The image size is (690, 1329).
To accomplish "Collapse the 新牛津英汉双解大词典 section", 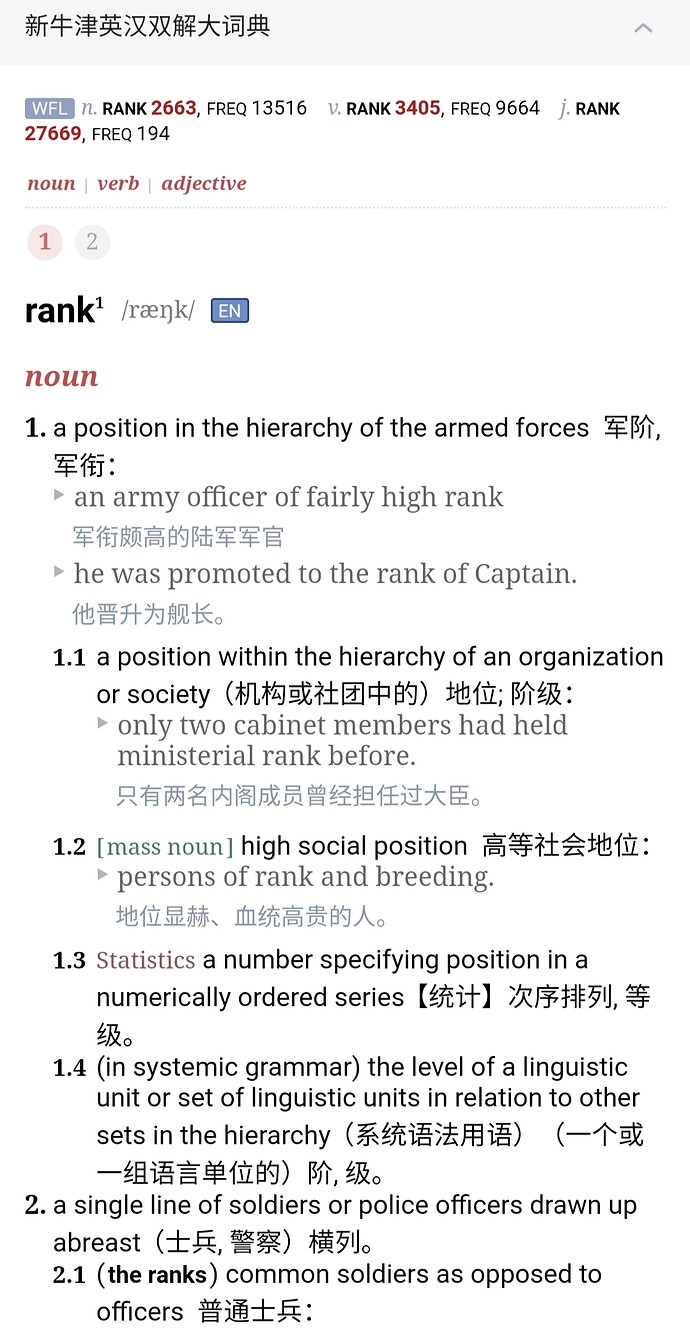I will tap(644, 28).
